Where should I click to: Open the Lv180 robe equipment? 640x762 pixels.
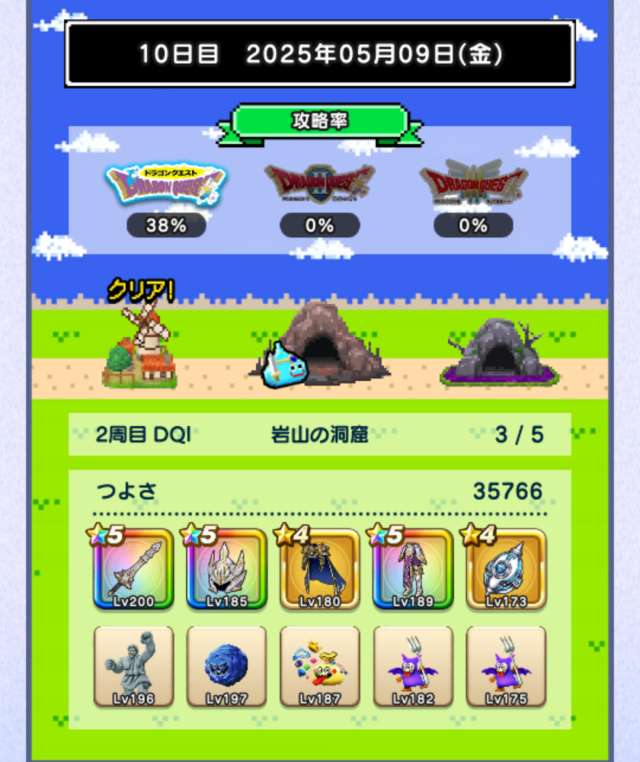[x=320, y=570]
